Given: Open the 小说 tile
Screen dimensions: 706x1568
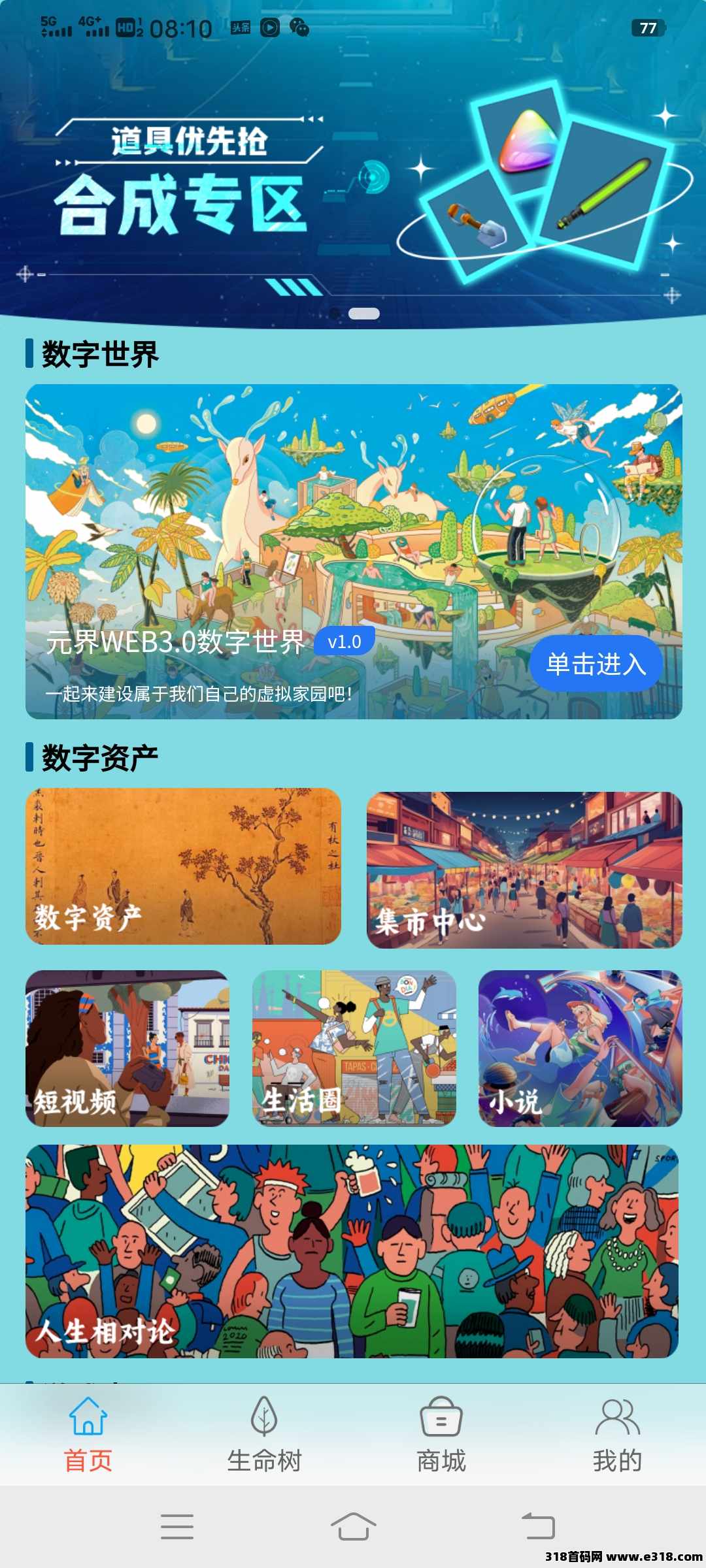Looking at the screenshot, I should (x=580, y=1048).
